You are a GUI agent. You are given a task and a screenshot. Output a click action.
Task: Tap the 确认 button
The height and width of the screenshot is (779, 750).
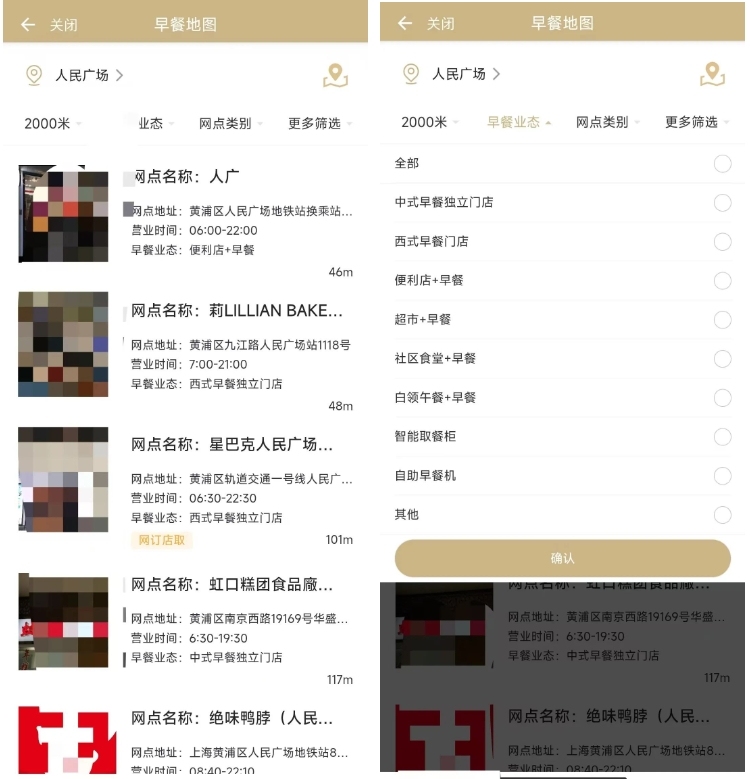562,558
